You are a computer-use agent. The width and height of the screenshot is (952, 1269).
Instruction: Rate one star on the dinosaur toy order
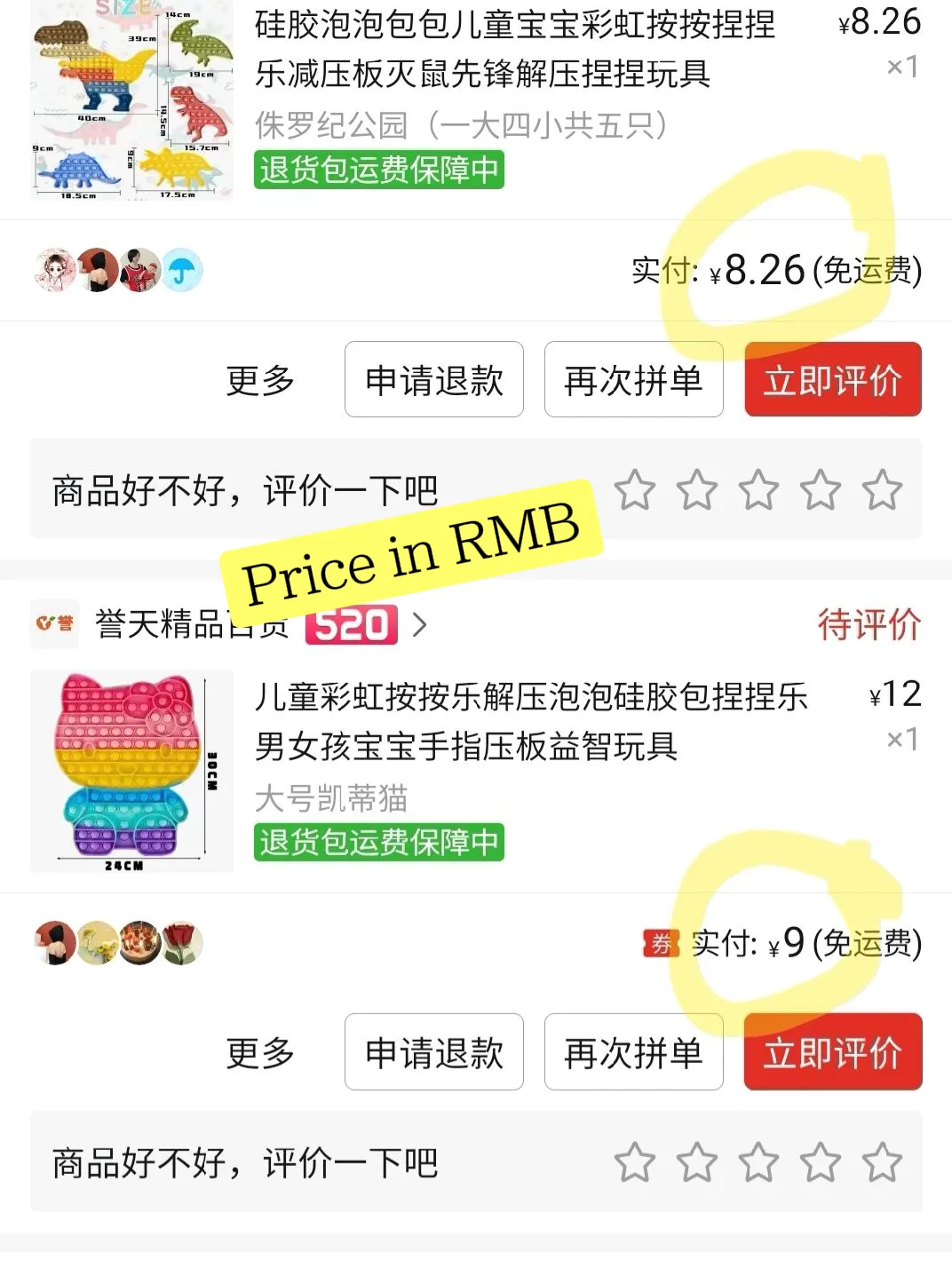[x=638, y=489]
